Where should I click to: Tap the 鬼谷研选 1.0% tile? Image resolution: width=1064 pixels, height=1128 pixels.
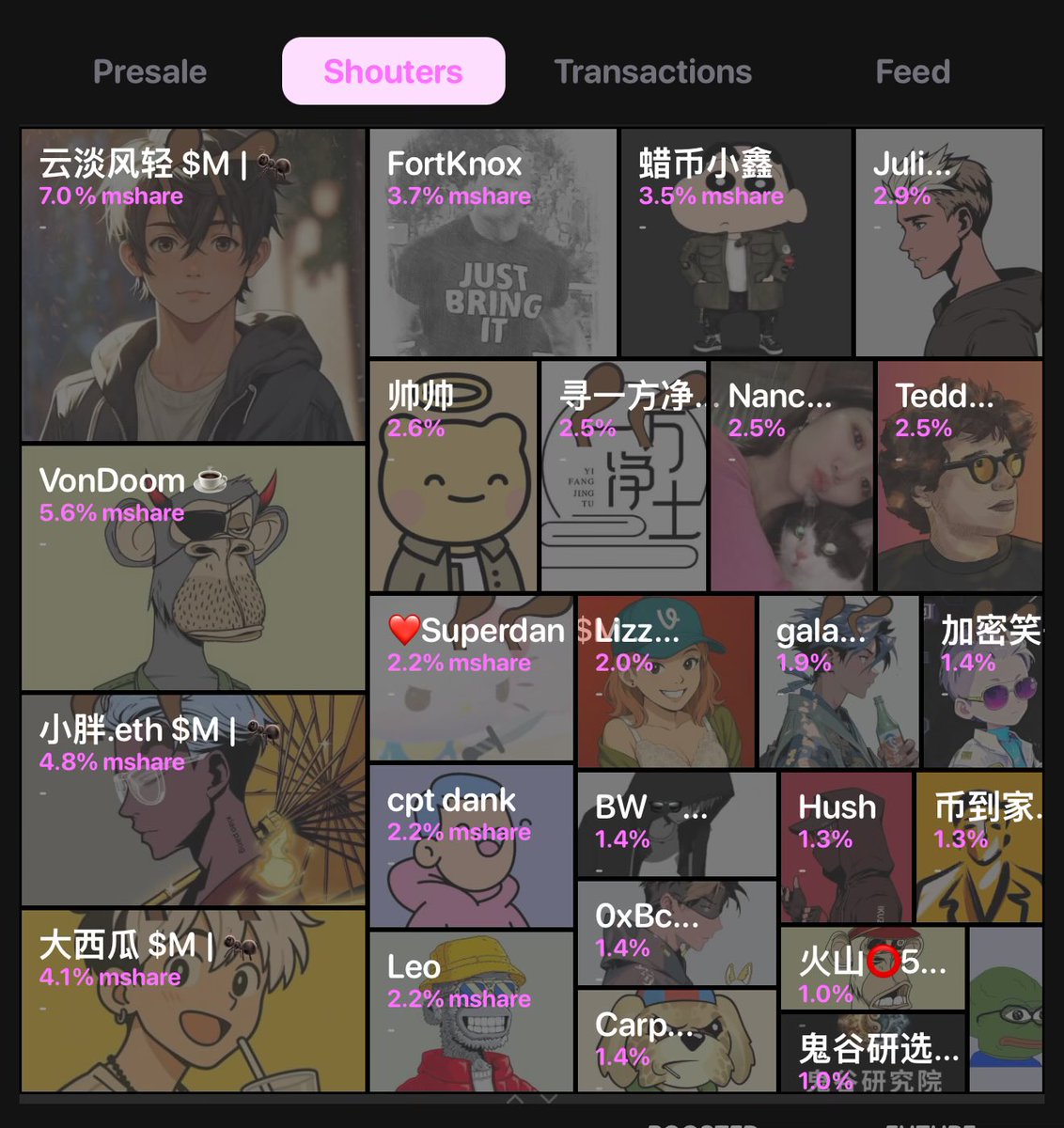coord(872,1053)
